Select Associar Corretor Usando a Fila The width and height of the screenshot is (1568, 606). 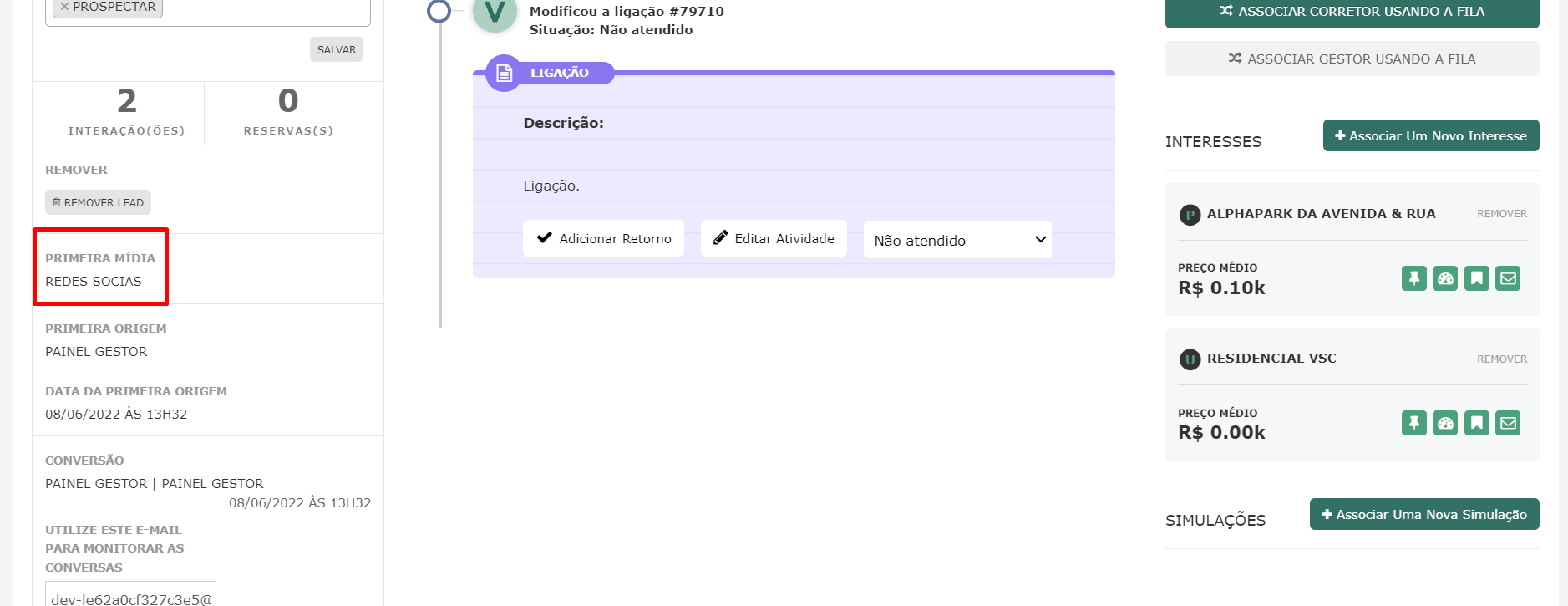pos(1352,12)
